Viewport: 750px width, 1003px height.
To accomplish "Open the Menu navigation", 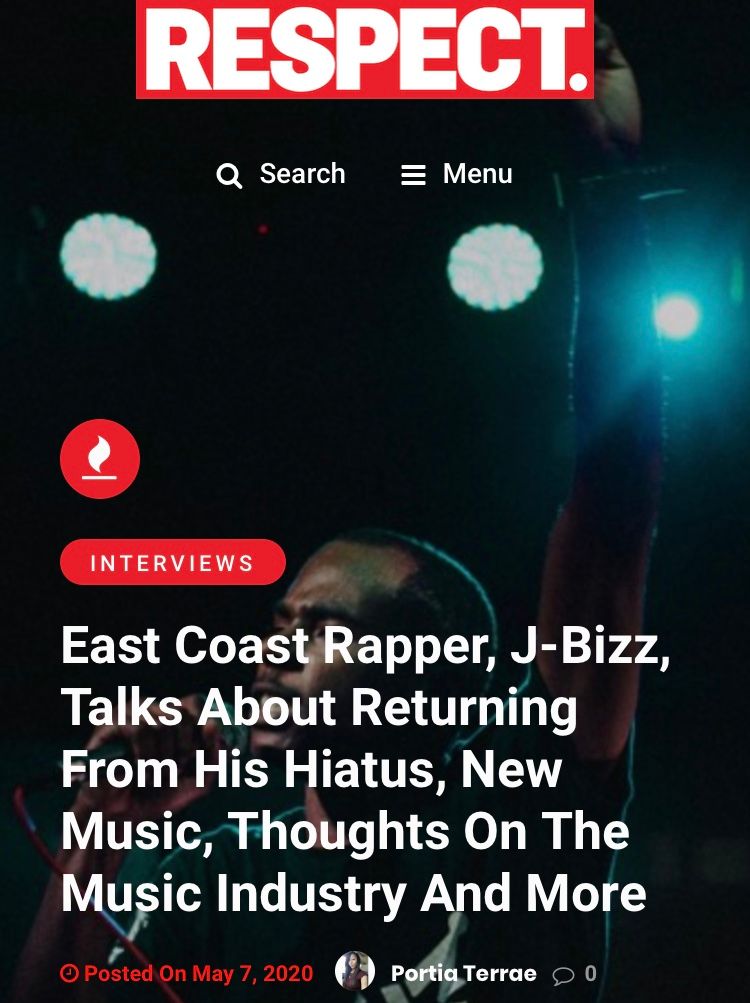I will (x=457, y=174).
